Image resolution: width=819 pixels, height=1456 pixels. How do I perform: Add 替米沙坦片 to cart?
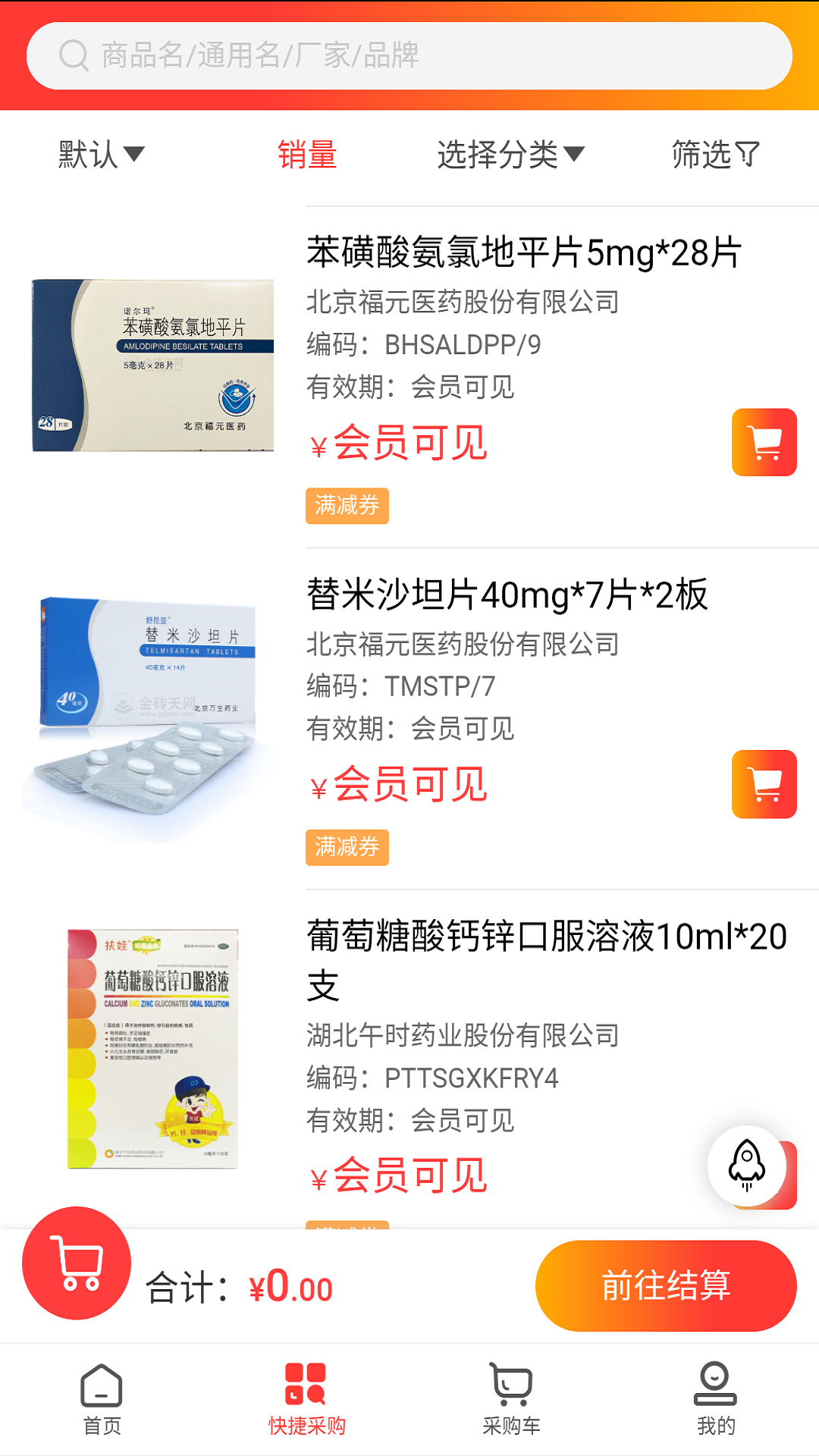(x=764, y=784)
